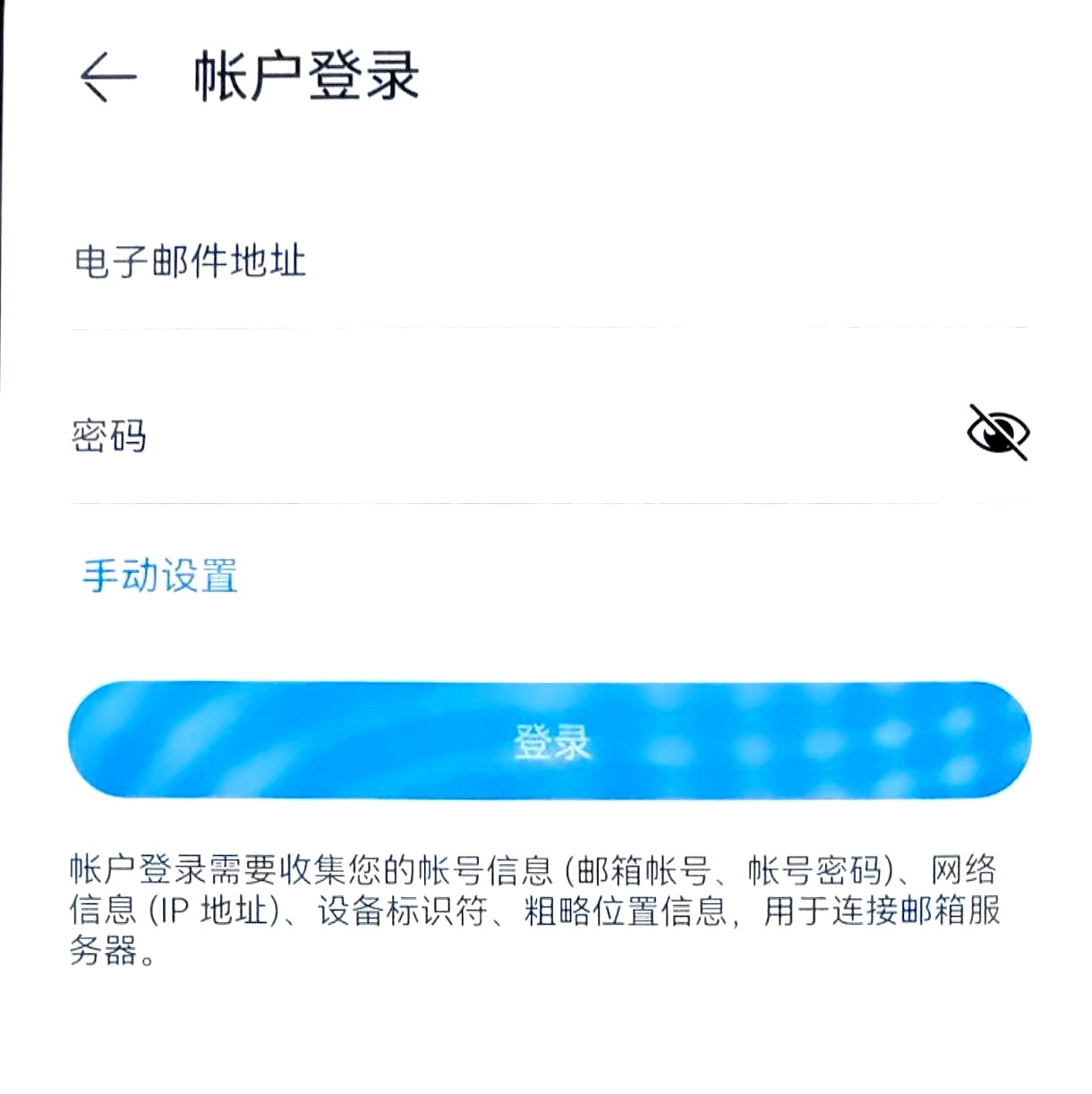Go back using the arrow icon
This screenshot has height=1094, width=1092.
[x=107, y=77]
